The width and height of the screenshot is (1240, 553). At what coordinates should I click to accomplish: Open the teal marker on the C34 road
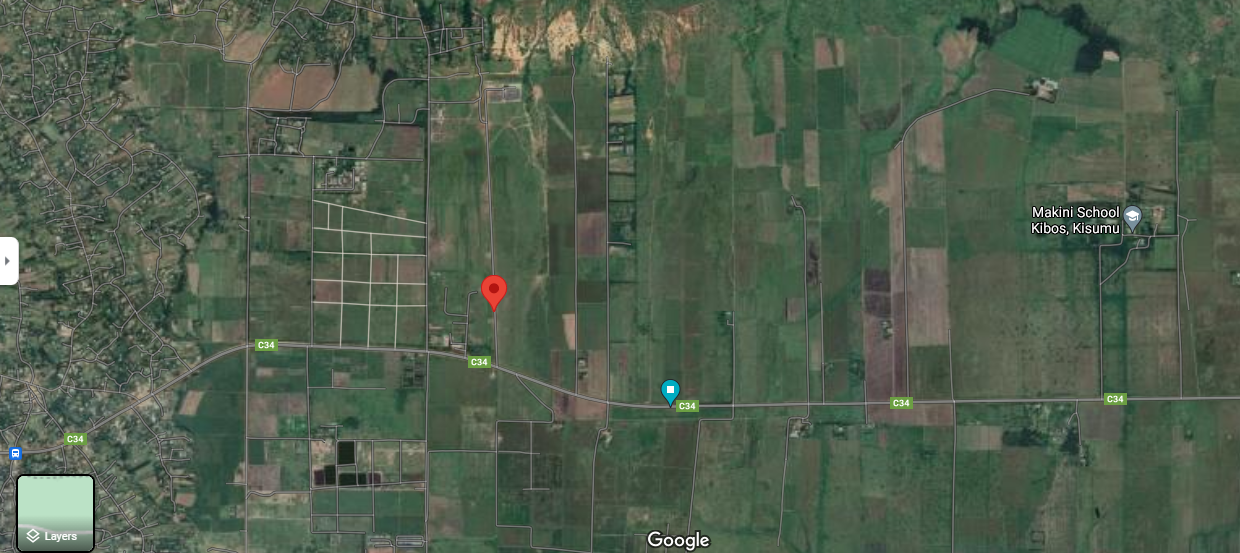[670, 390]
